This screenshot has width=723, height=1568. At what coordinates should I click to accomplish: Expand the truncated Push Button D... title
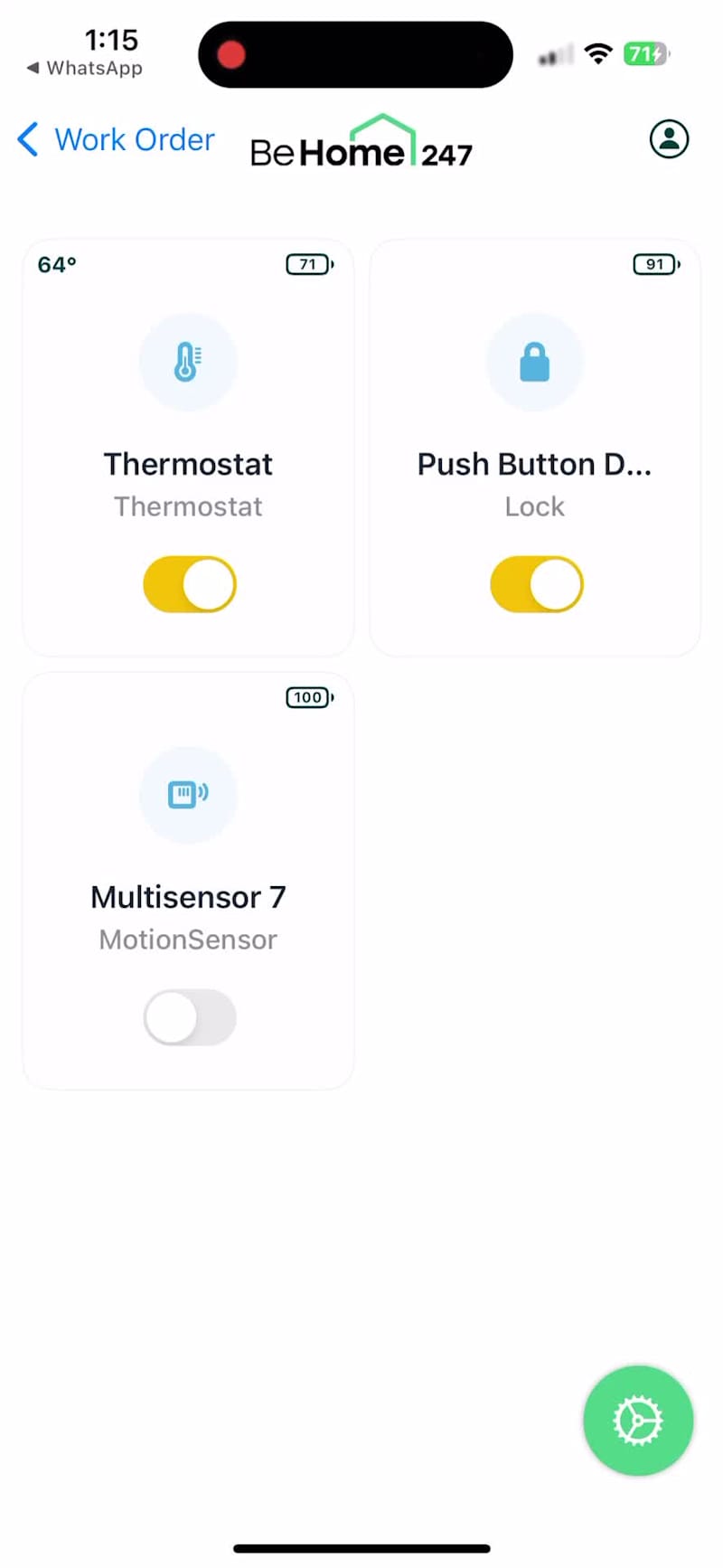(534, 464)
